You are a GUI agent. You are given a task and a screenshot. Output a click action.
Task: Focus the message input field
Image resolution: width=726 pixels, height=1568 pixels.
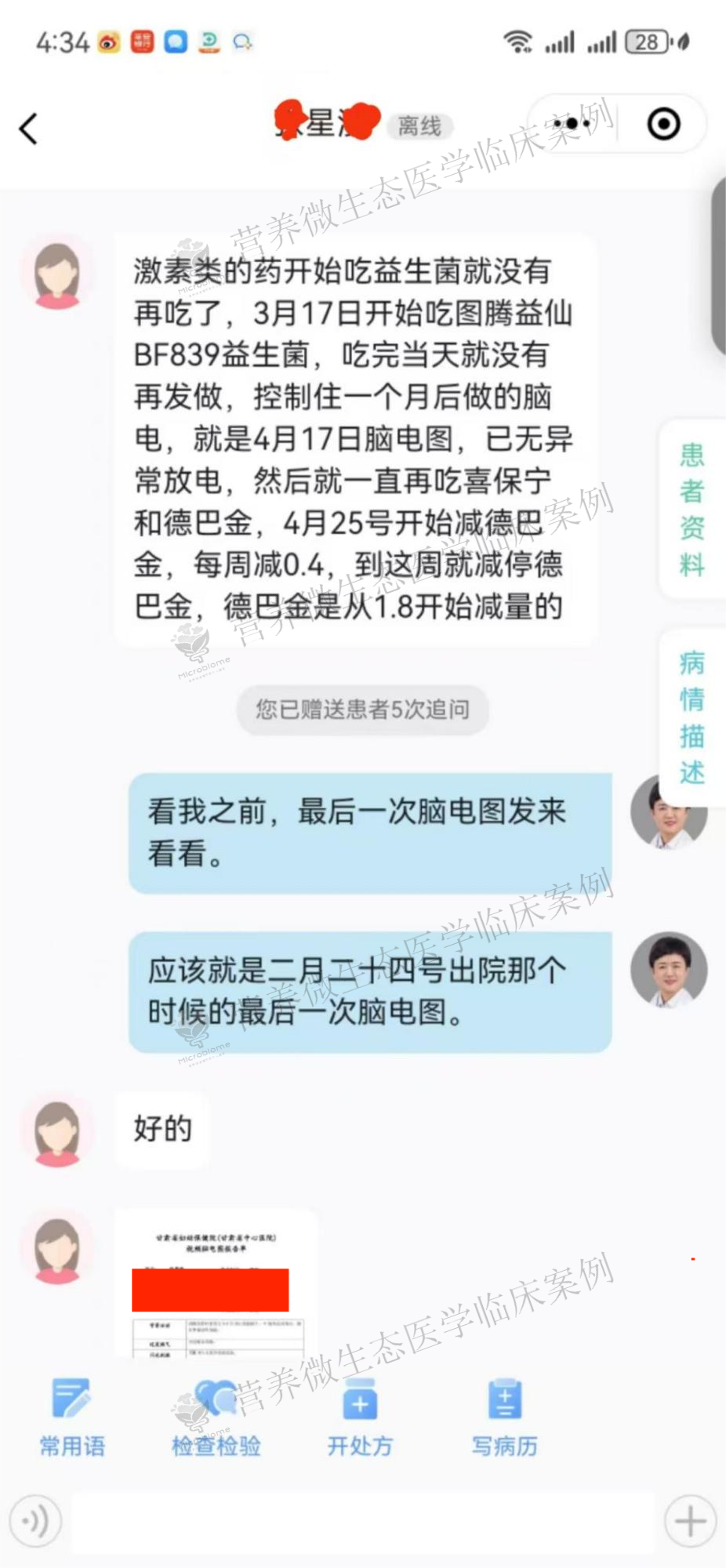point(361,1522)
